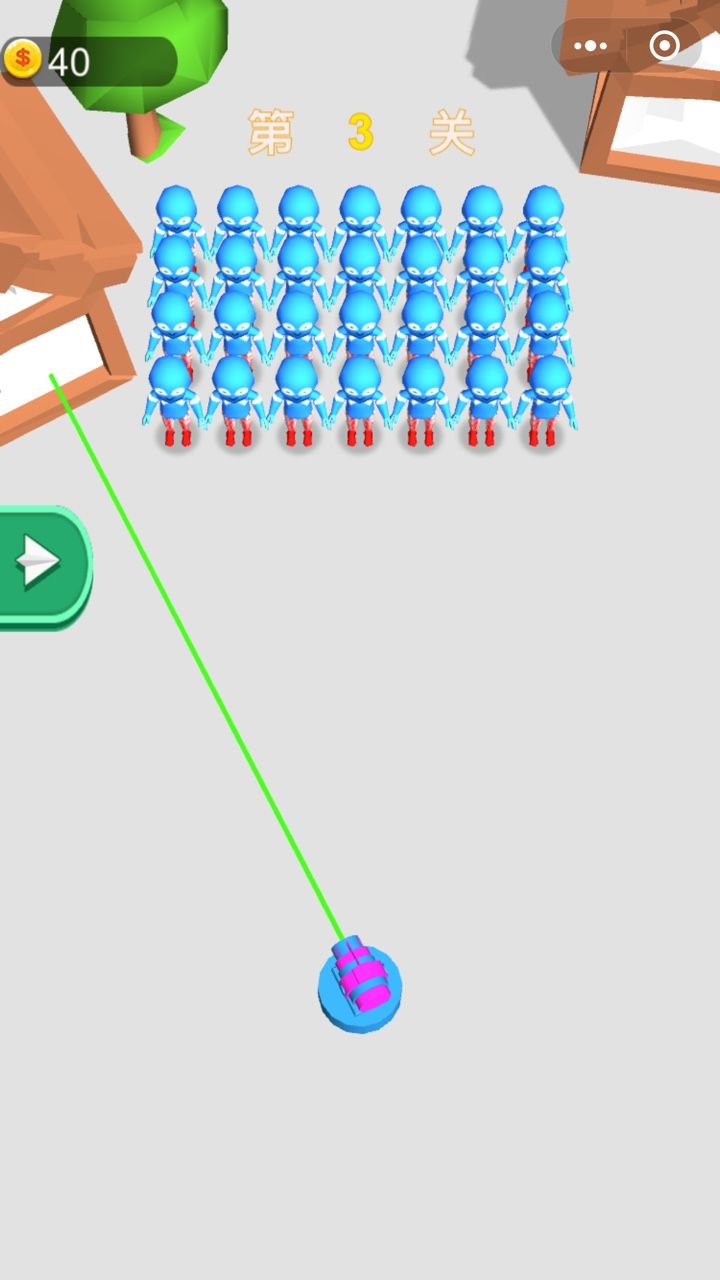Open the mini-program more options menu
This screenshot has width=720, height=1280.
pyautogui.click(x=591, y=46)
